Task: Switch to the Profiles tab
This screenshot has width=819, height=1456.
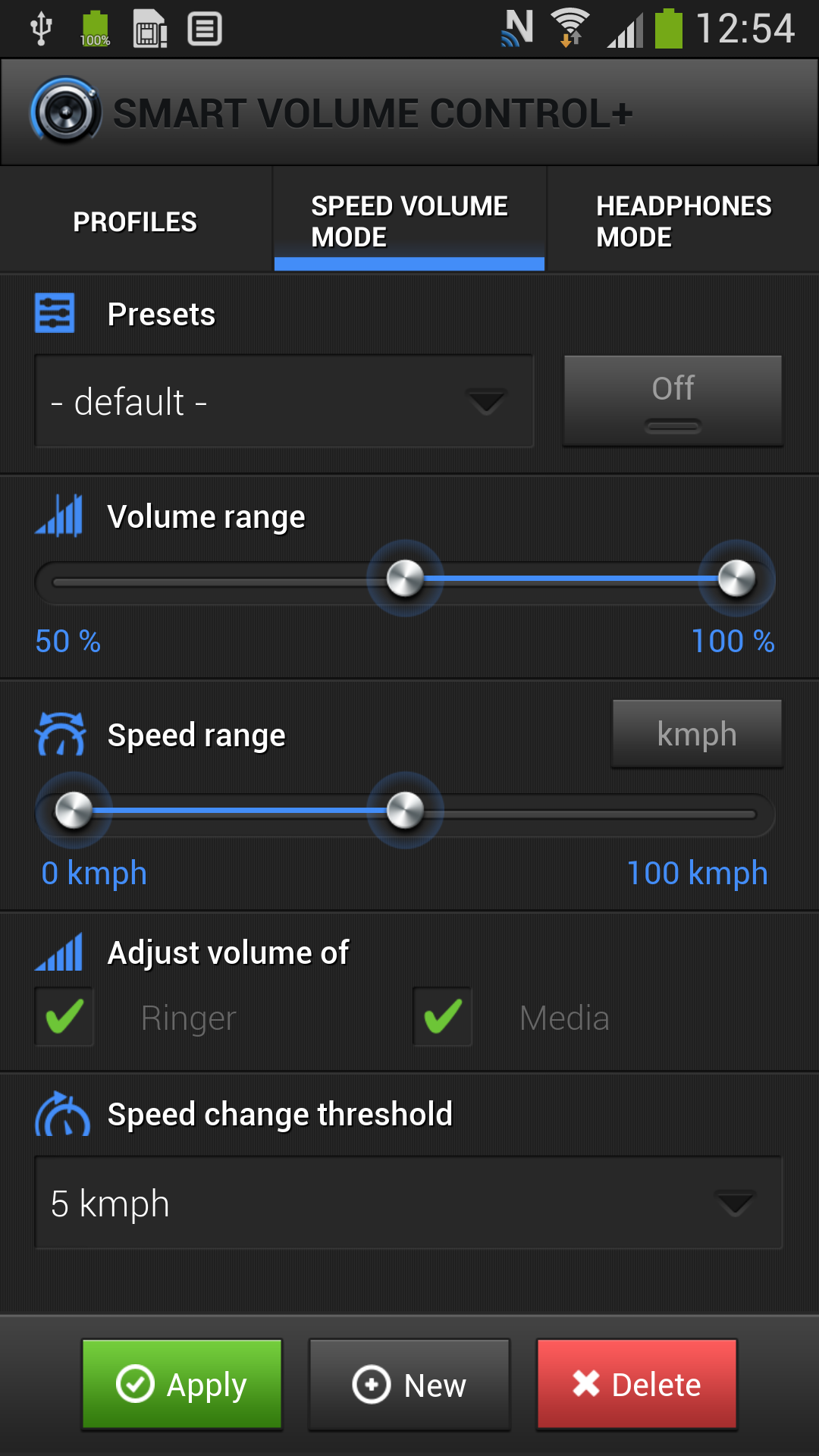Action: [x=135, y=220]
